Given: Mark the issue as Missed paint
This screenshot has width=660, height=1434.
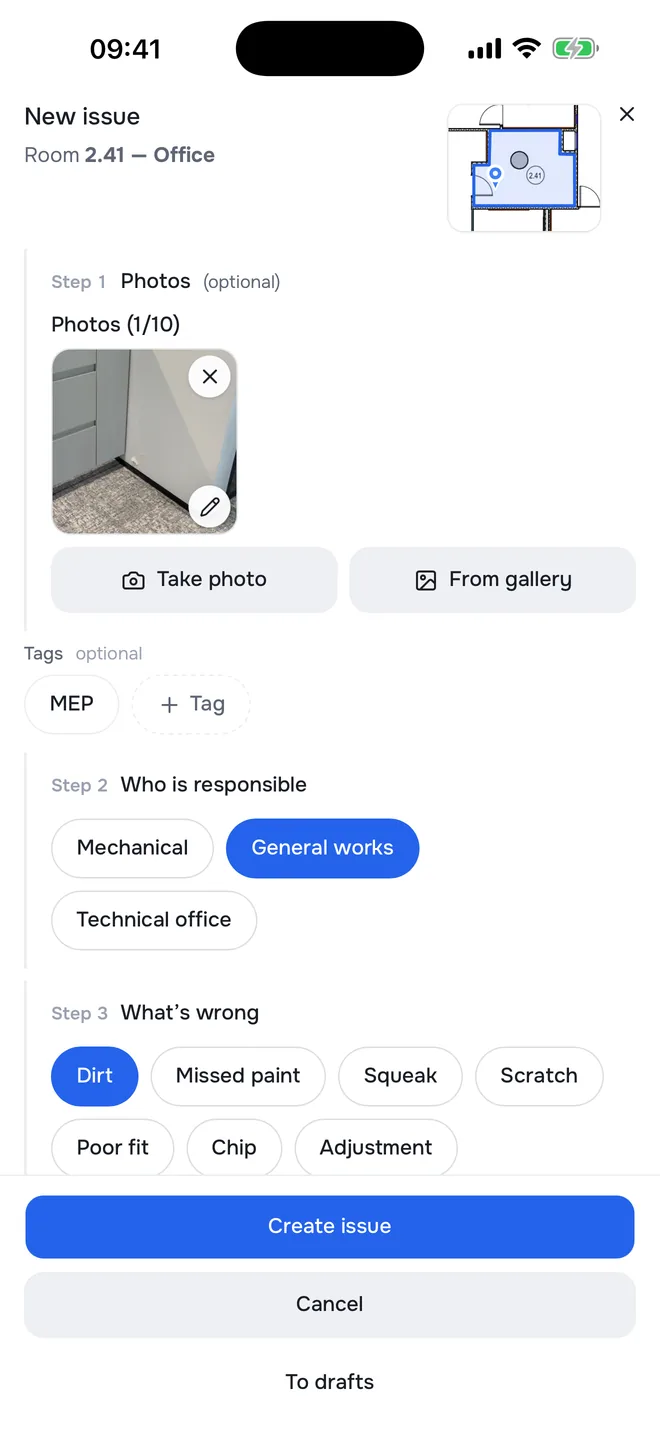Looking at the screenshot, I should (x=238, y=1076).
